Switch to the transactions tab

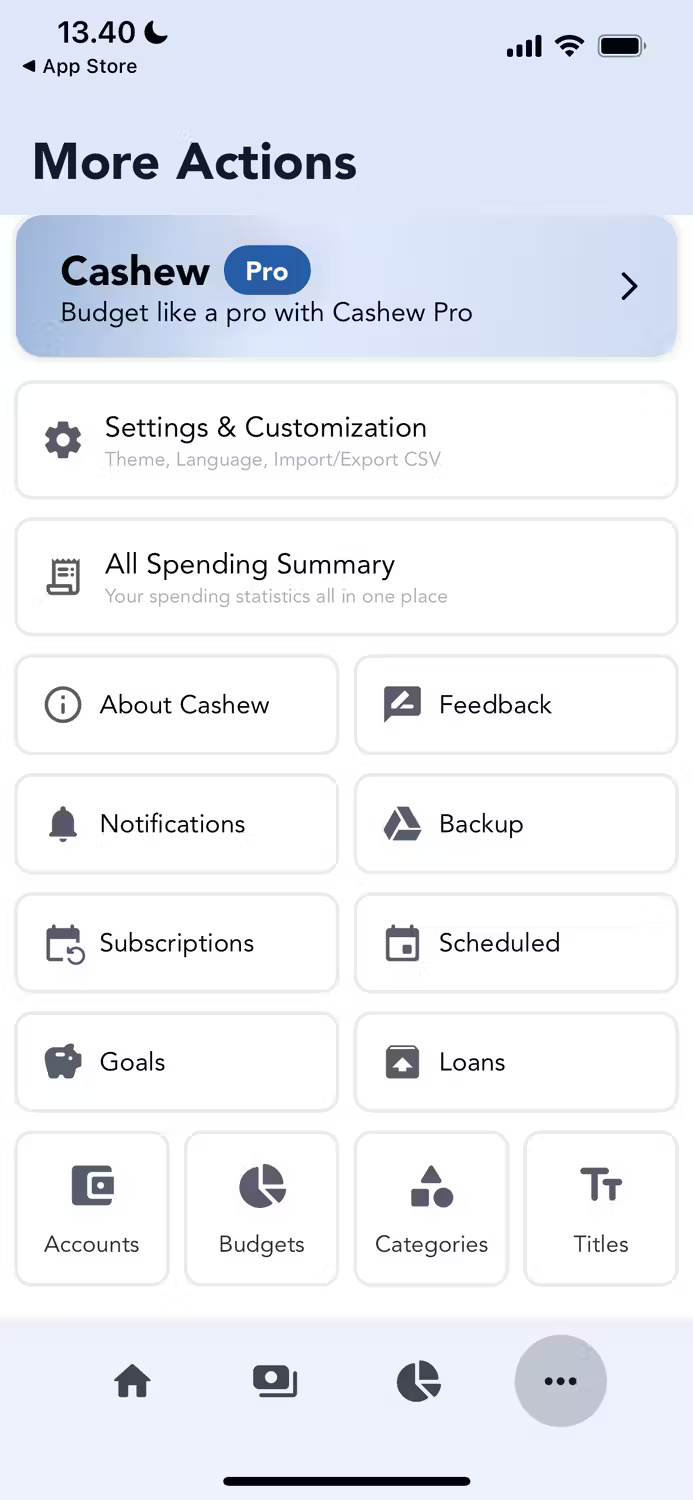point(275,1382)
